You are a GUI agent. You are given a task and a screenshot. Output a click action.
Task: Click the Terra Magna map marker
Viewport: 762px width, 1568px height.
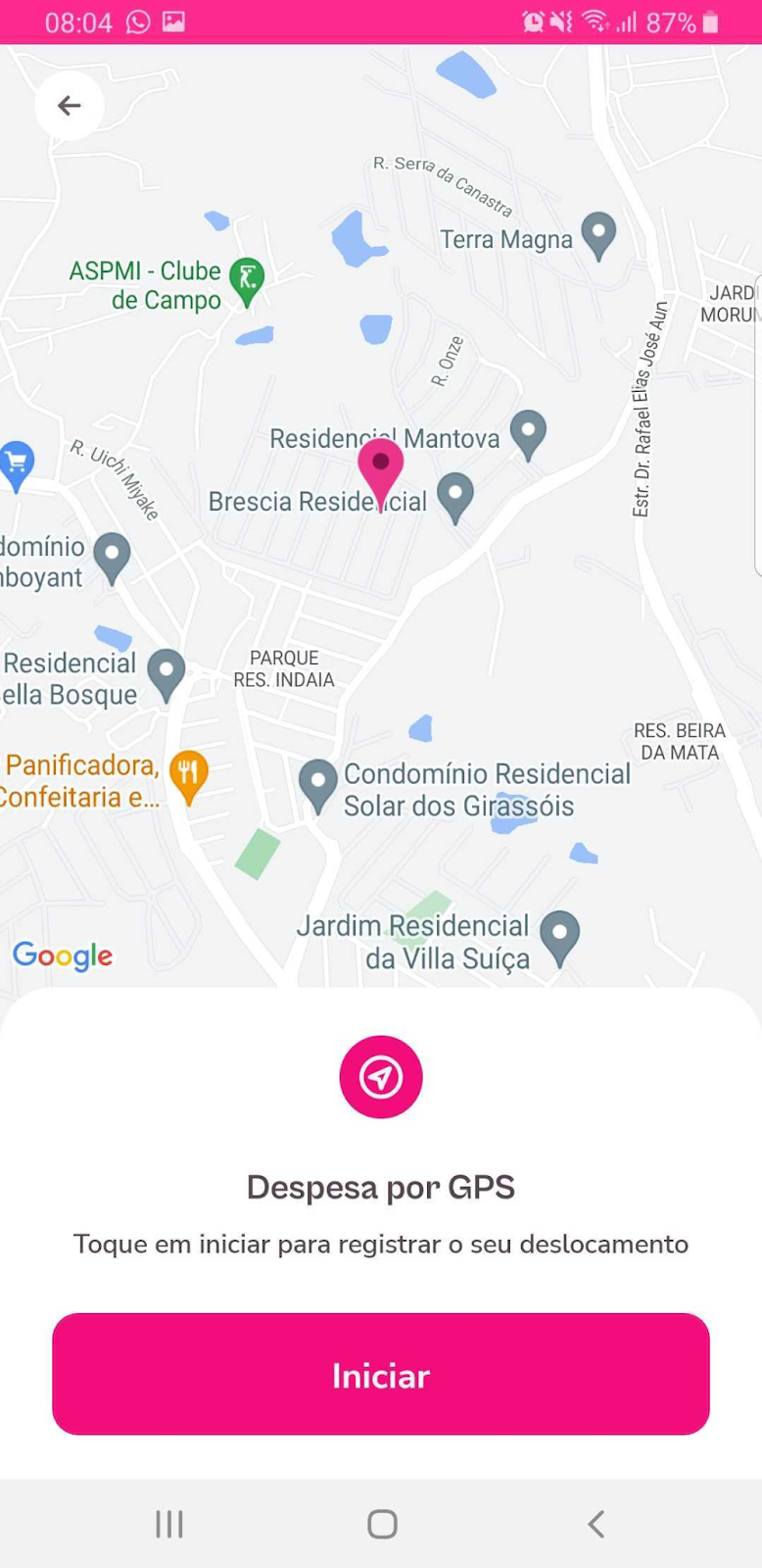click(599, 233)
